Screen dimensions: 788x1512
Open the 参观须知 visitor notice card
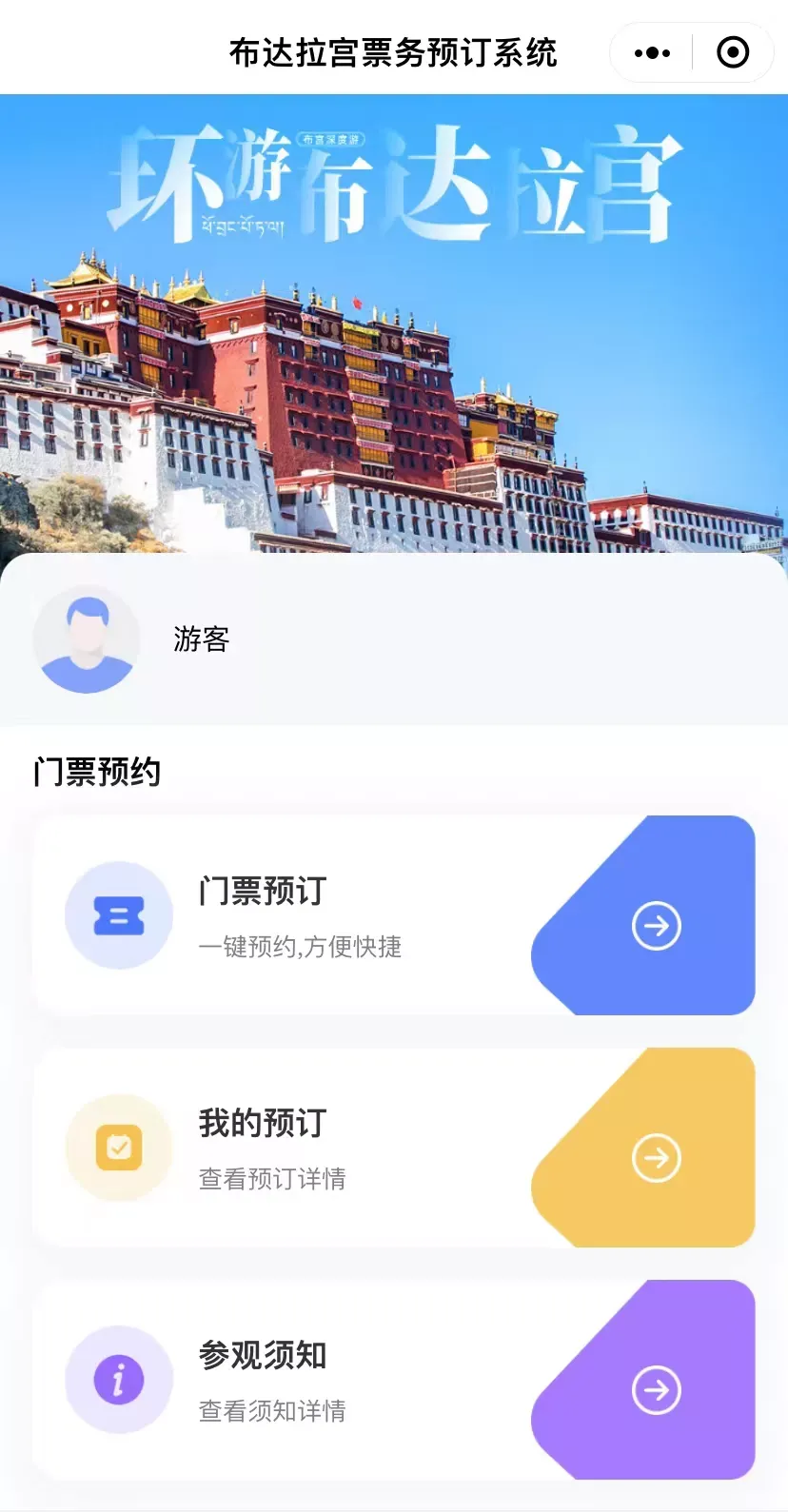pyautogui.click(x=394, y=1380)
